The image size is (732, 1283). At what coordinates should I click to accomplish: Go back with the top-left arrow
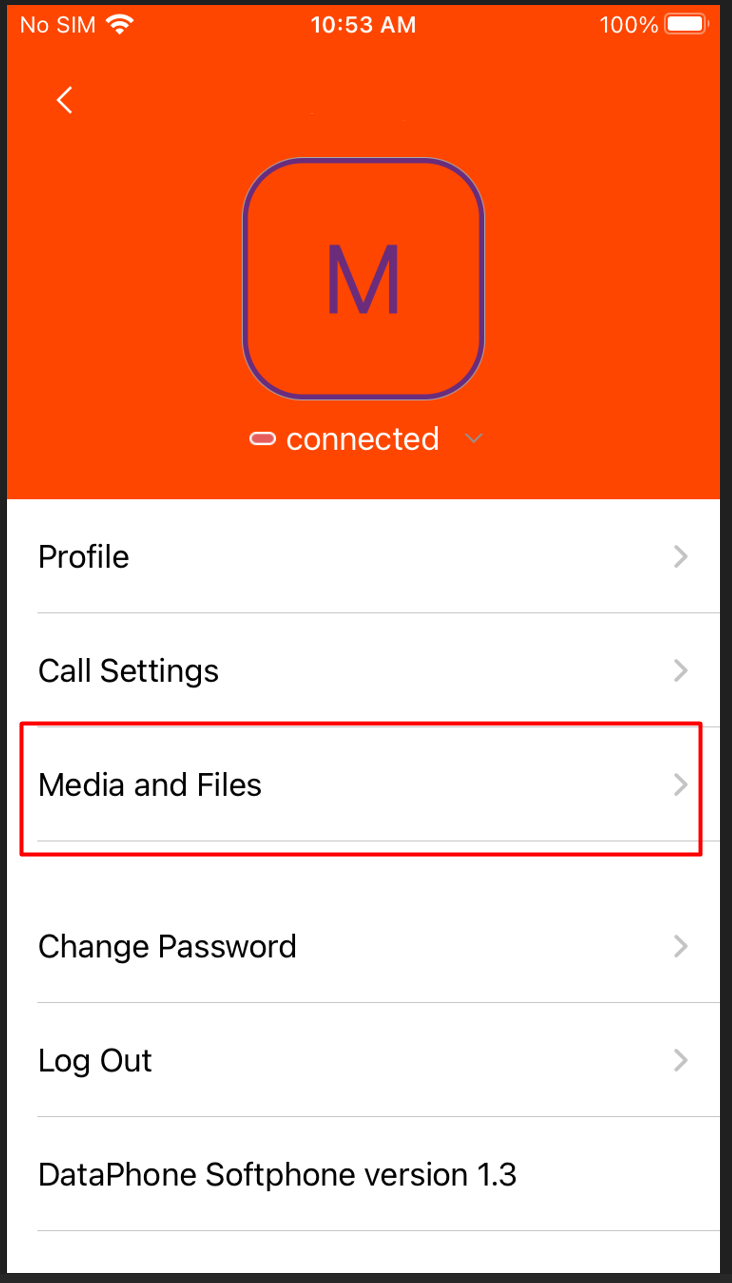point(65,100)
